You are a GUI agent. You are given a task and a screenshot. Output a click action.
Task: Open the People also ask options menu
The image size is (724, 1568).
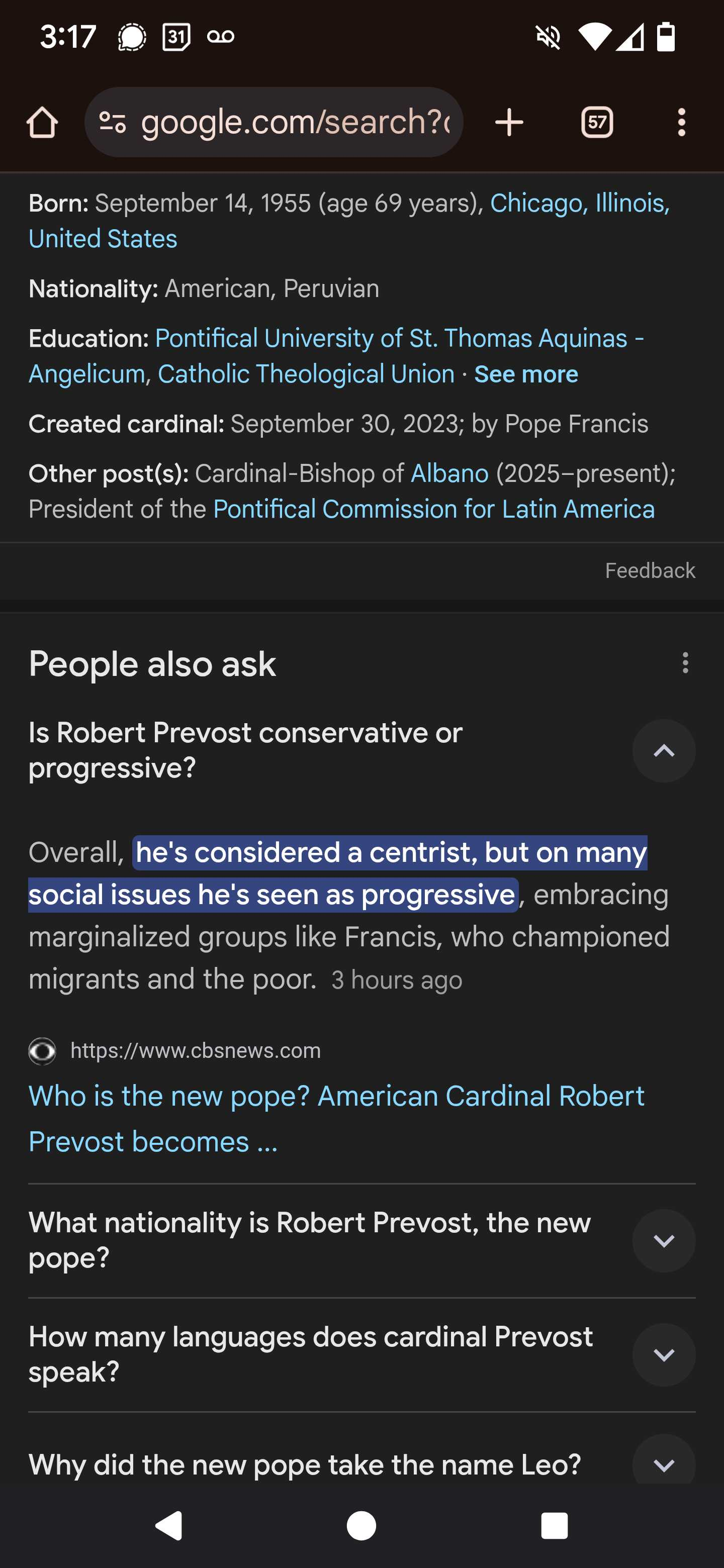pos(685,663)
